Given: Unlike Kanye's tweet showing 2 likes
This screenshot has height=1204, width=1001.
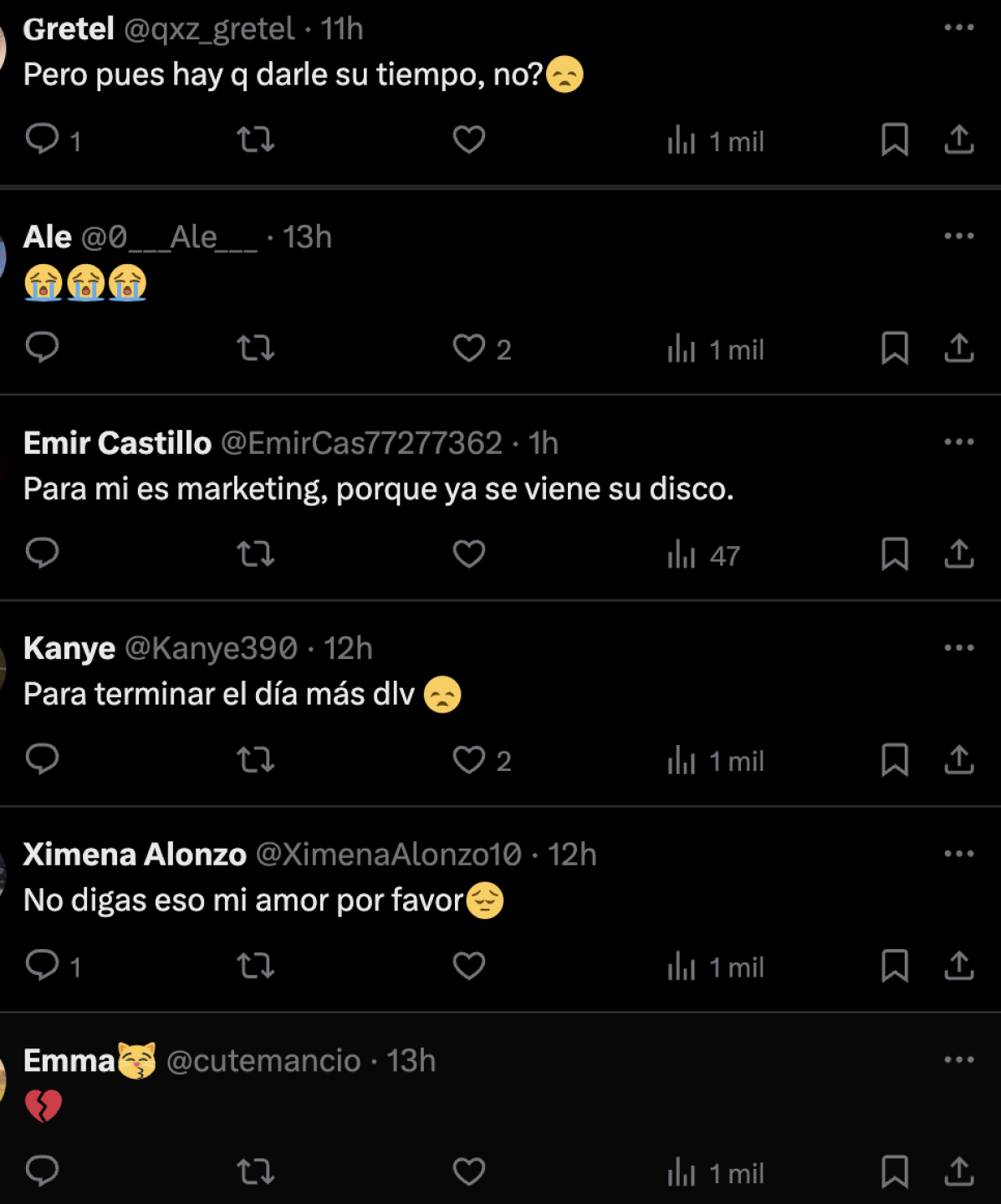Looking at the screenshot, I should pos(468,761).
